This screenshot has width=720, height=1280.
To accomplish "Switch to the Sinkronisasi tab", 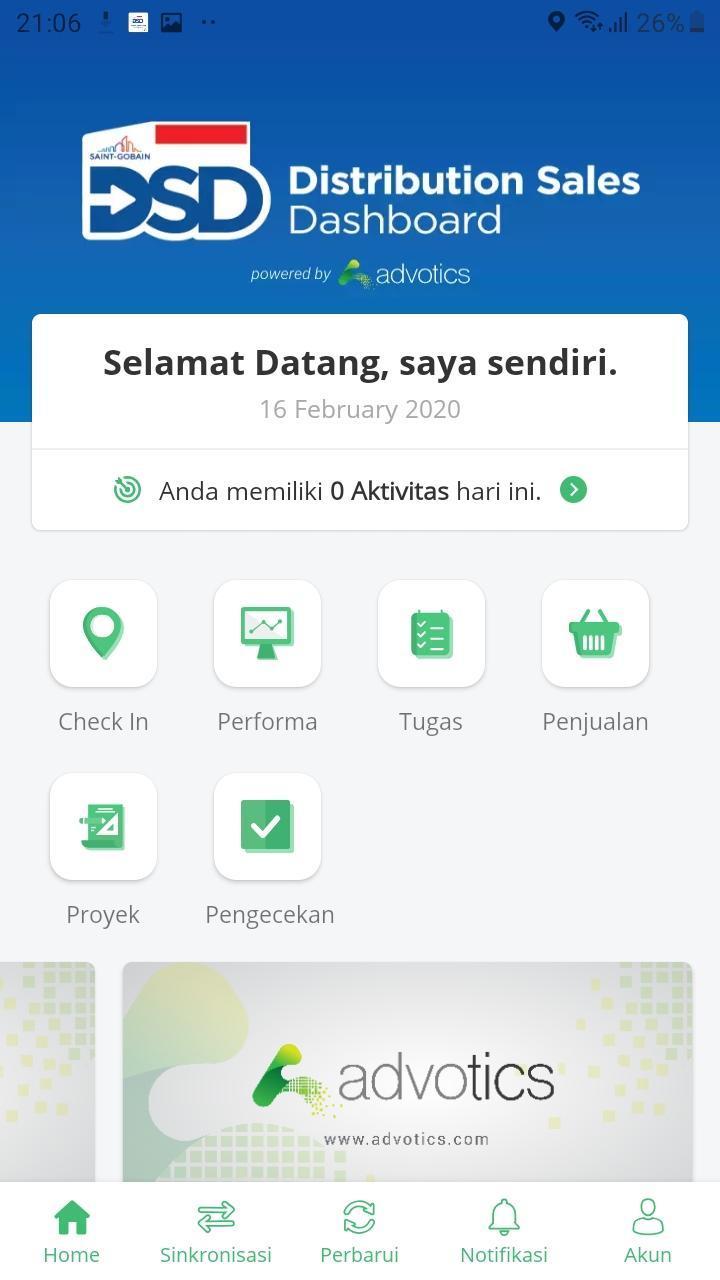I will click(216, 1232).
